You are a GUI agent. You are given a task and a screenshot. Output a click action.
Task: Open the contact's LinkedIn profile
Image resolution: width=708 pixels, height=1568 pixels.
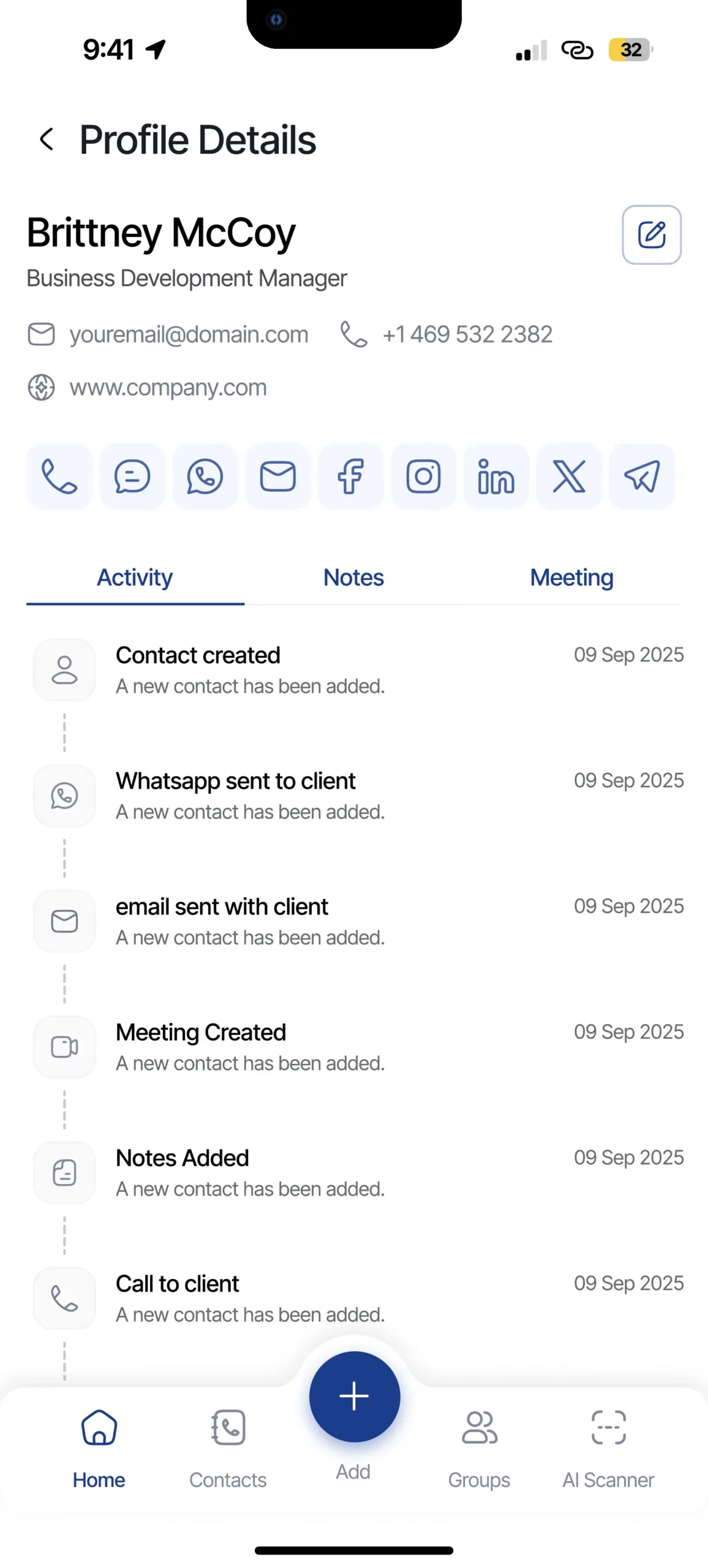pyautogui.click(x=496, y=477)
